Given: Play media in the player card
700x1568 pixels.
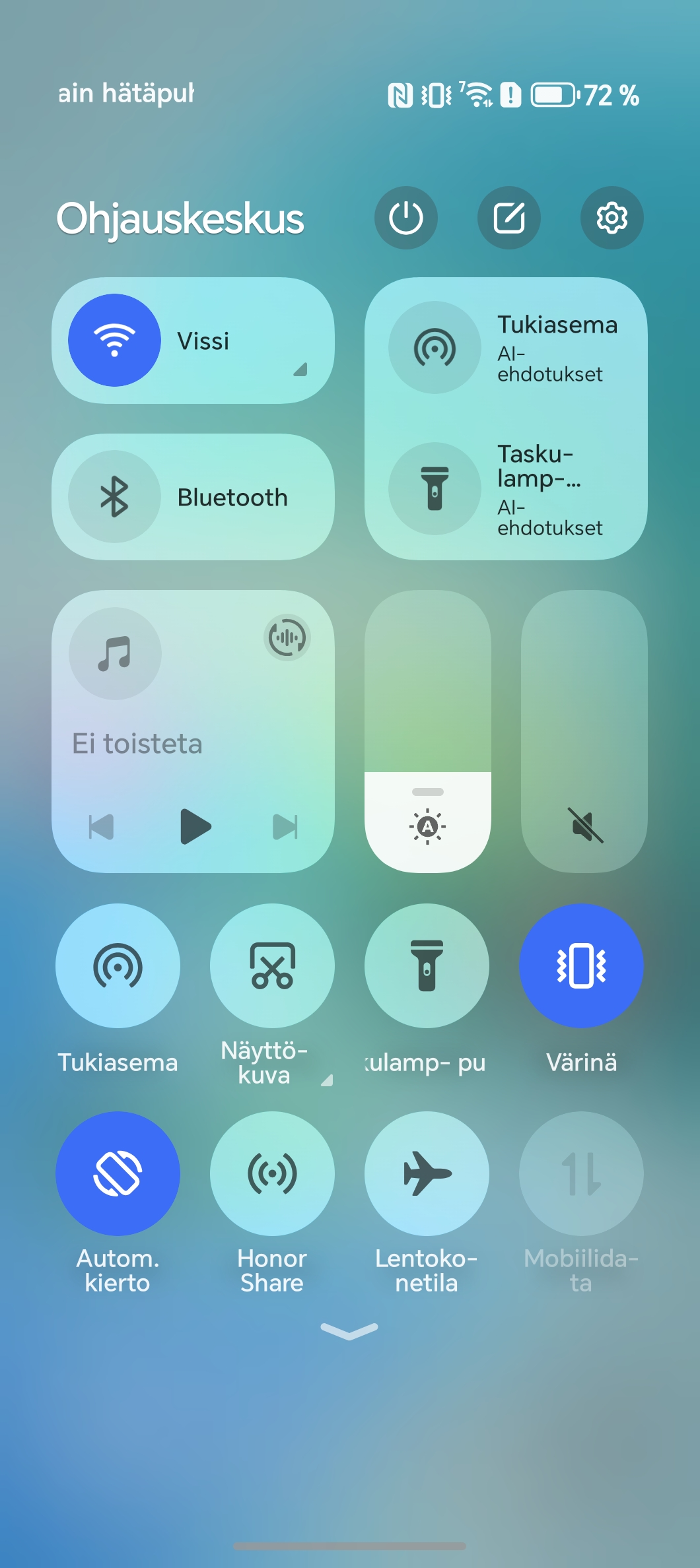Looking at the screenshot, I should 195,826.
